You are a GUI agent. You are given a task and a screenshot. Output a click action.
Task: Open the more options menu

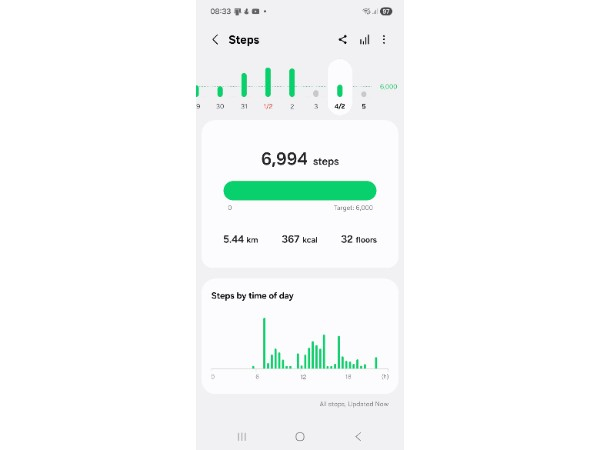click(x=384, y=40)
